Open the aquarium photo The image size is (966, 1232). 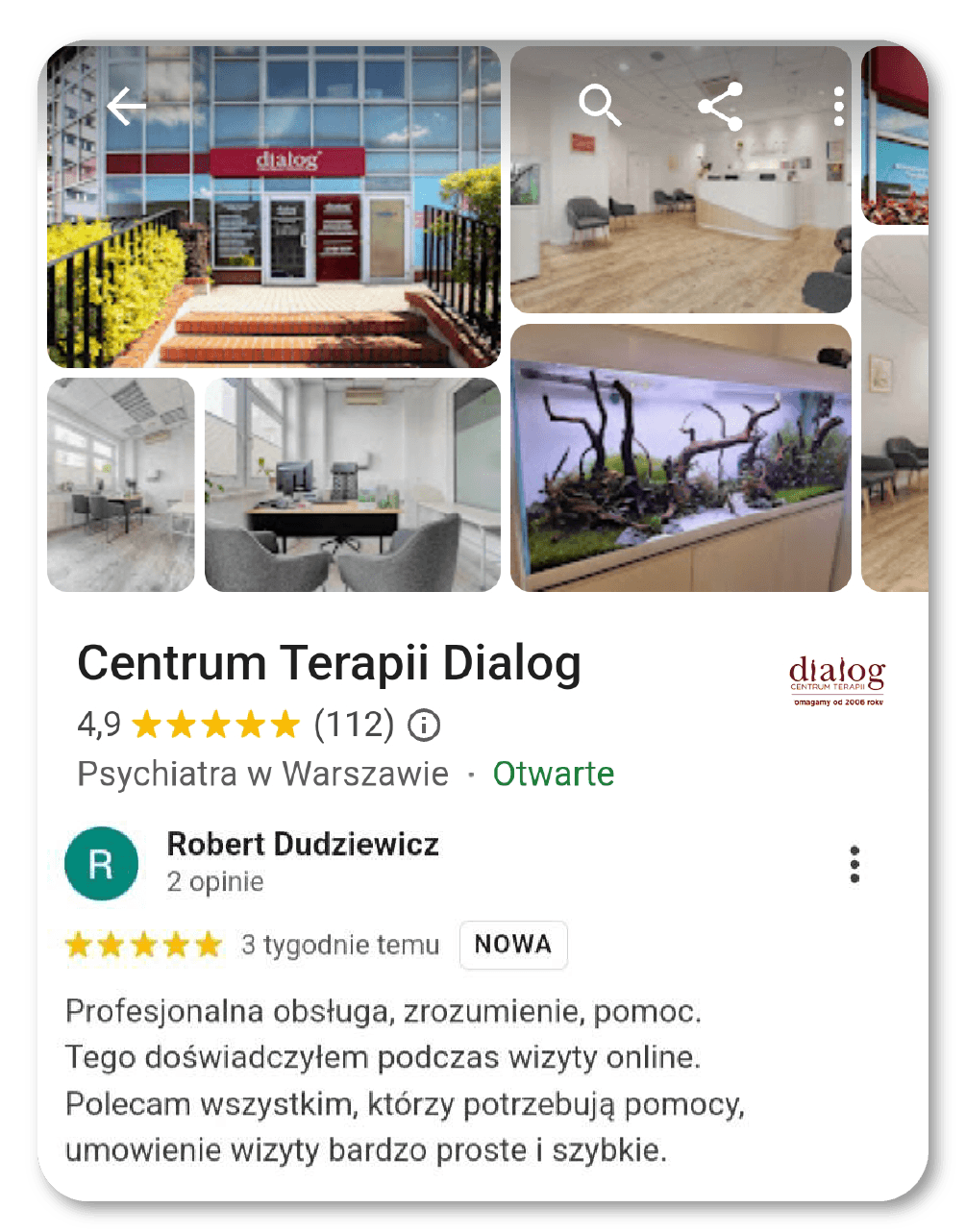(x=681, y=457)
